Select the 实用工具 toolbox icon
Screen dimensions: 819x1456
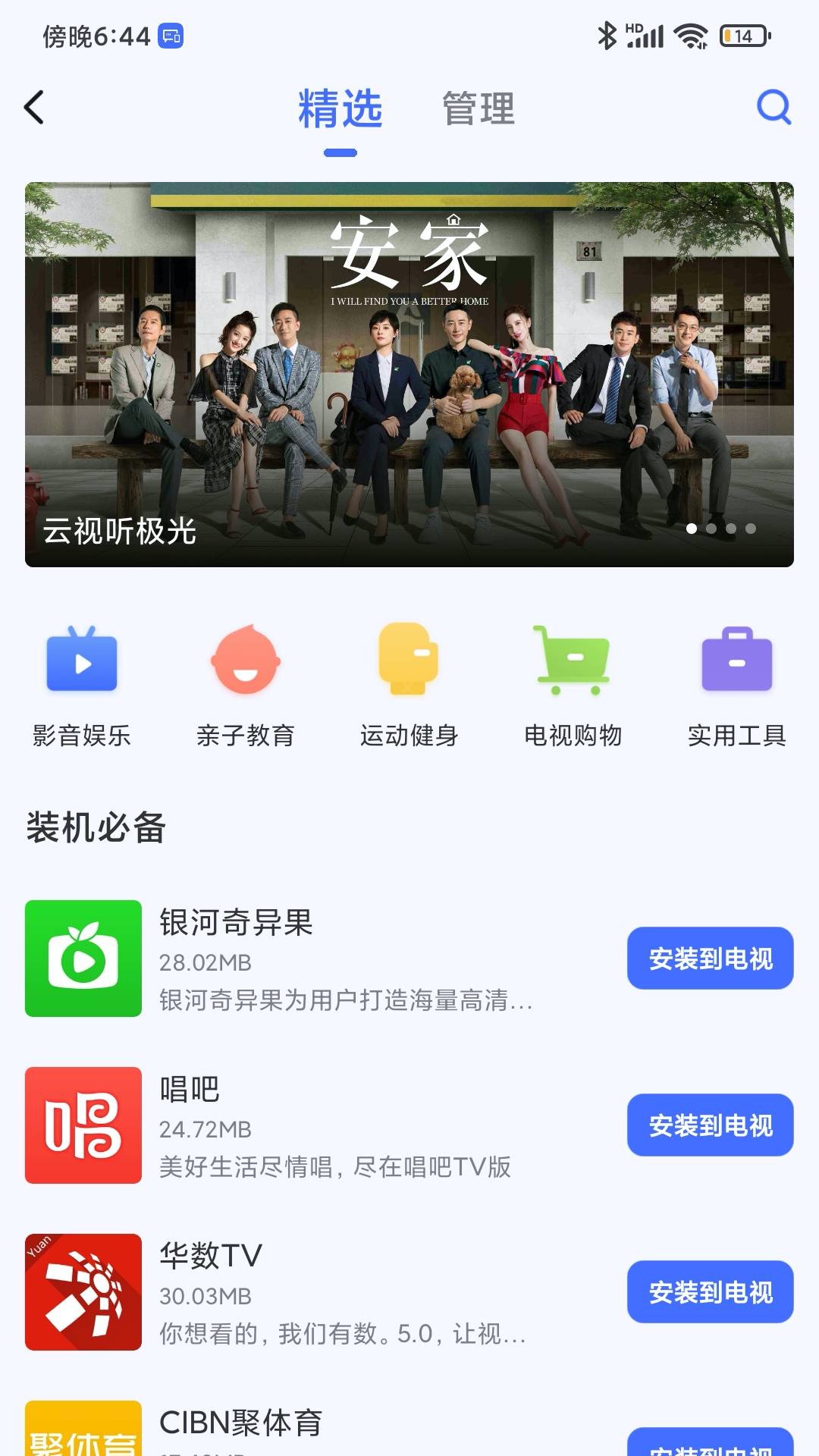point(736,661)
